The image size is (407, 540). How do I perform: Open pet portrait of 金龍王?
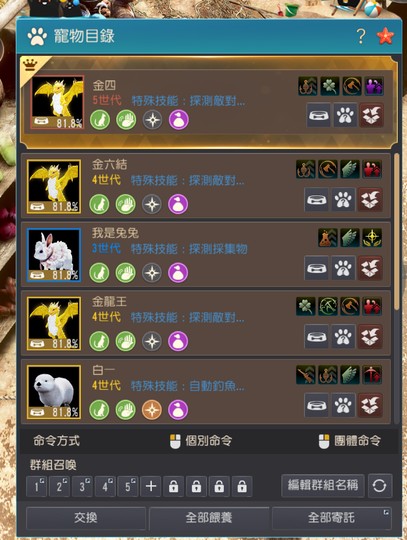[x=54, y=323]
